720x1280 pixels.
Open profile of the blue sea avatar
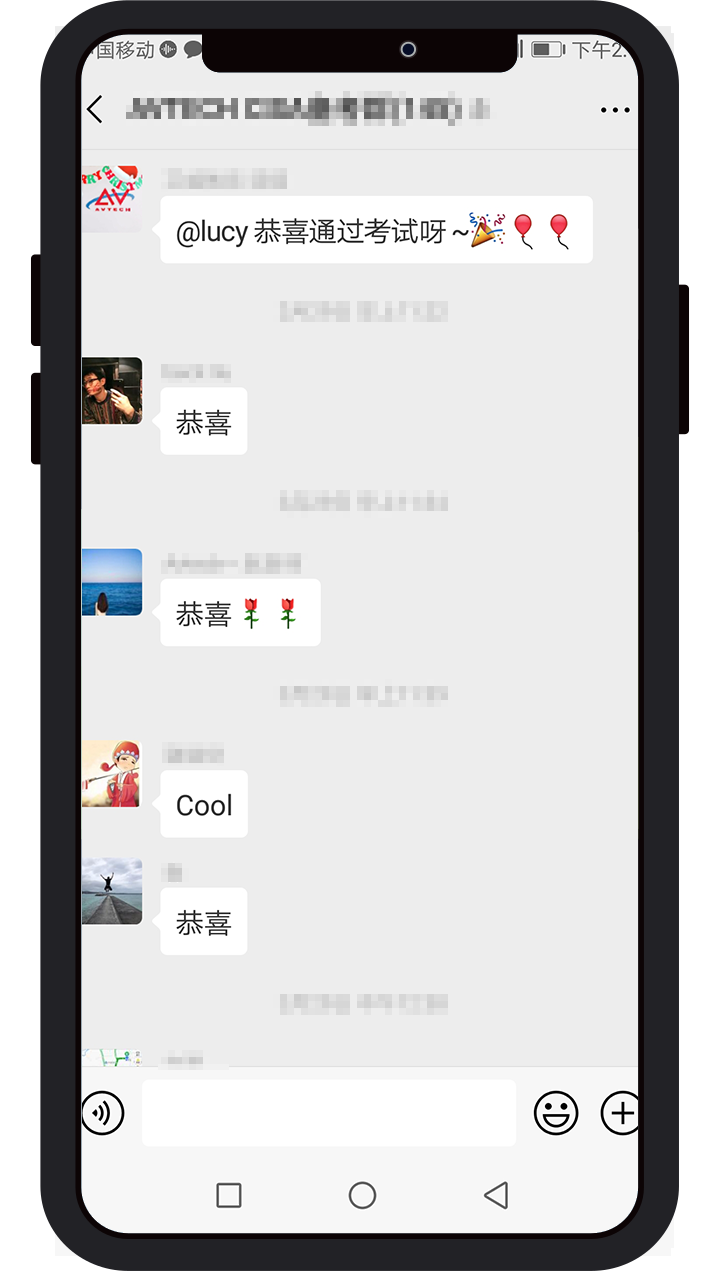coord(112,582)
